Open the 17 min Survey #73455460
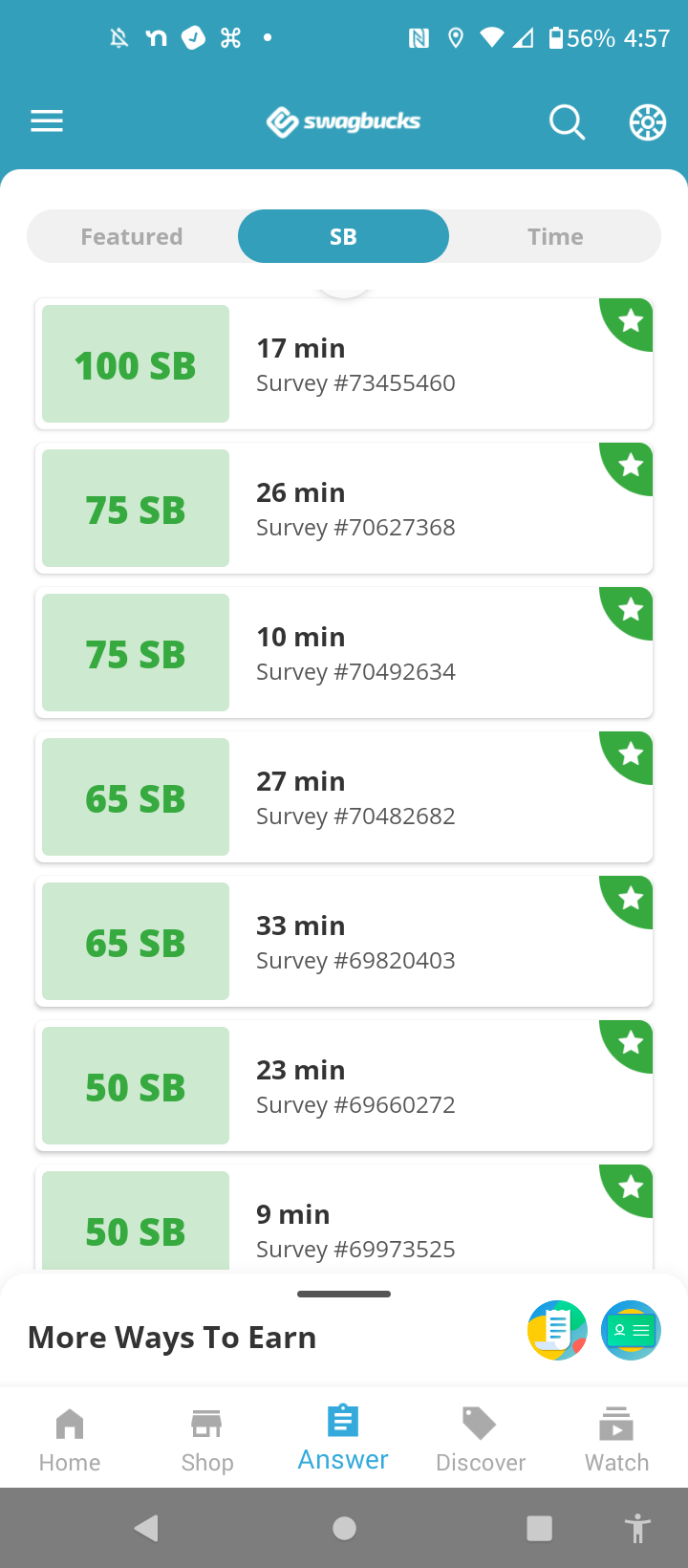The height and width of the screenshot is (1568, 688). (x=344, y=363)
